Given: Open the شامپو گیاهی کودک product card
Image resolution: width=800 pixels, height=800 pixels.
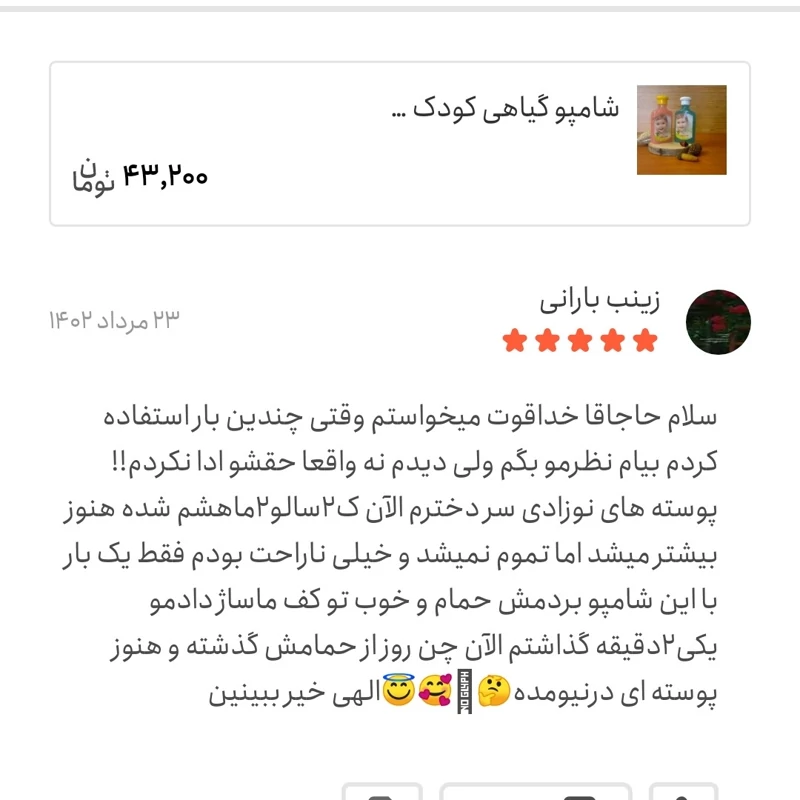Looking at the screenshot, I should pos(400,143).
